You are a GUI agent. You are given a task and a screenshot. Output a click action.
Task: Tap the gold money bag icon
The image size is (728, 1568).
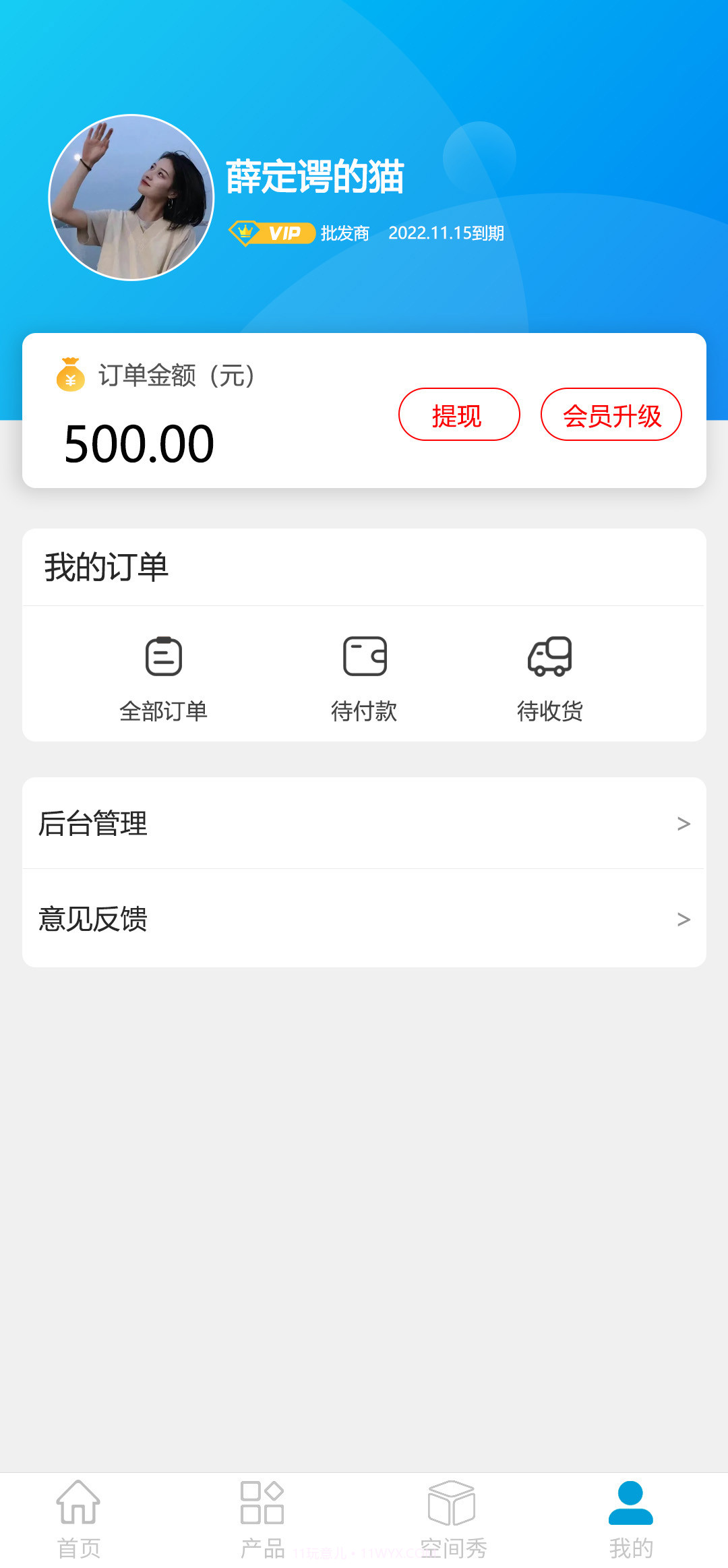(x=69, y=378)
